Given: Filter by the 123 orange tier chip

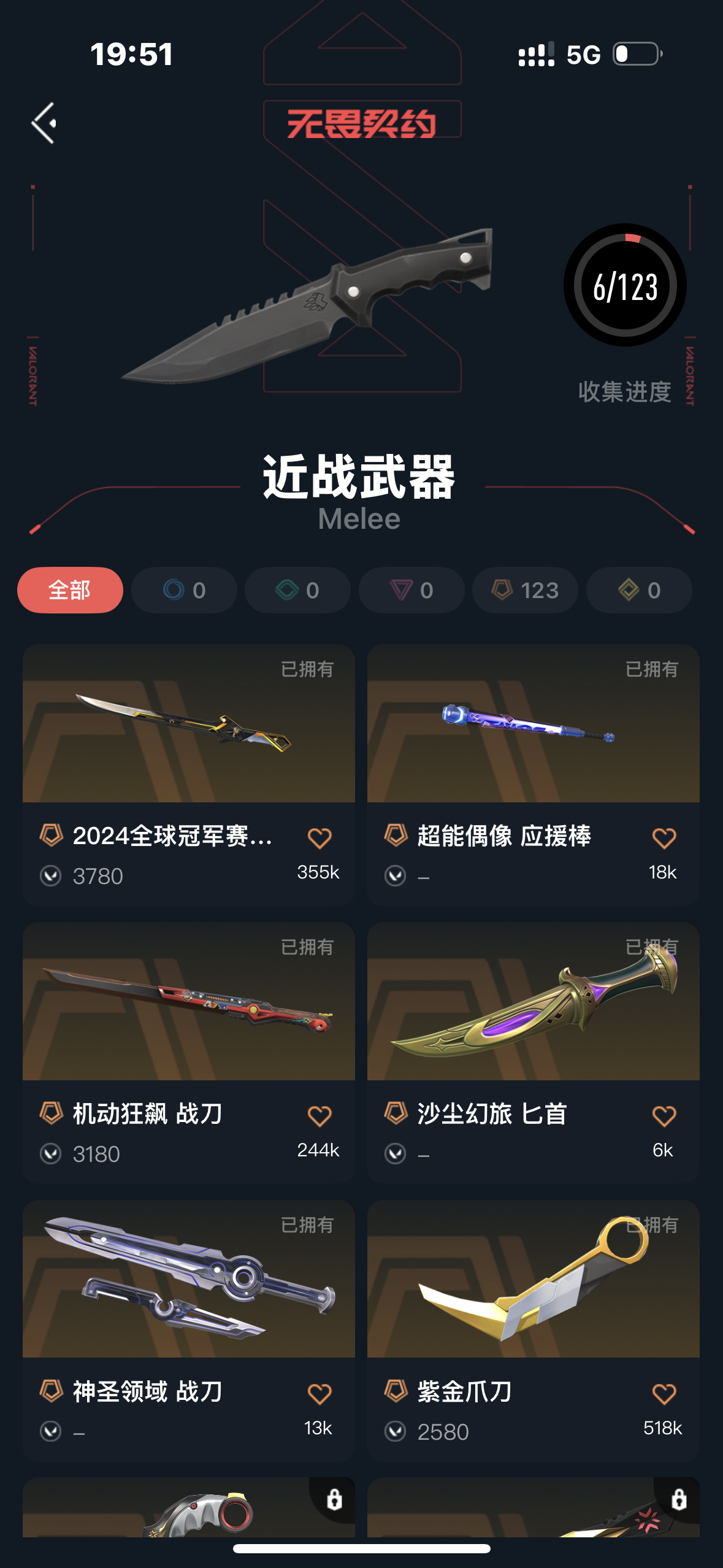Looking at the screenshot, I should click(x=525, y=590).
